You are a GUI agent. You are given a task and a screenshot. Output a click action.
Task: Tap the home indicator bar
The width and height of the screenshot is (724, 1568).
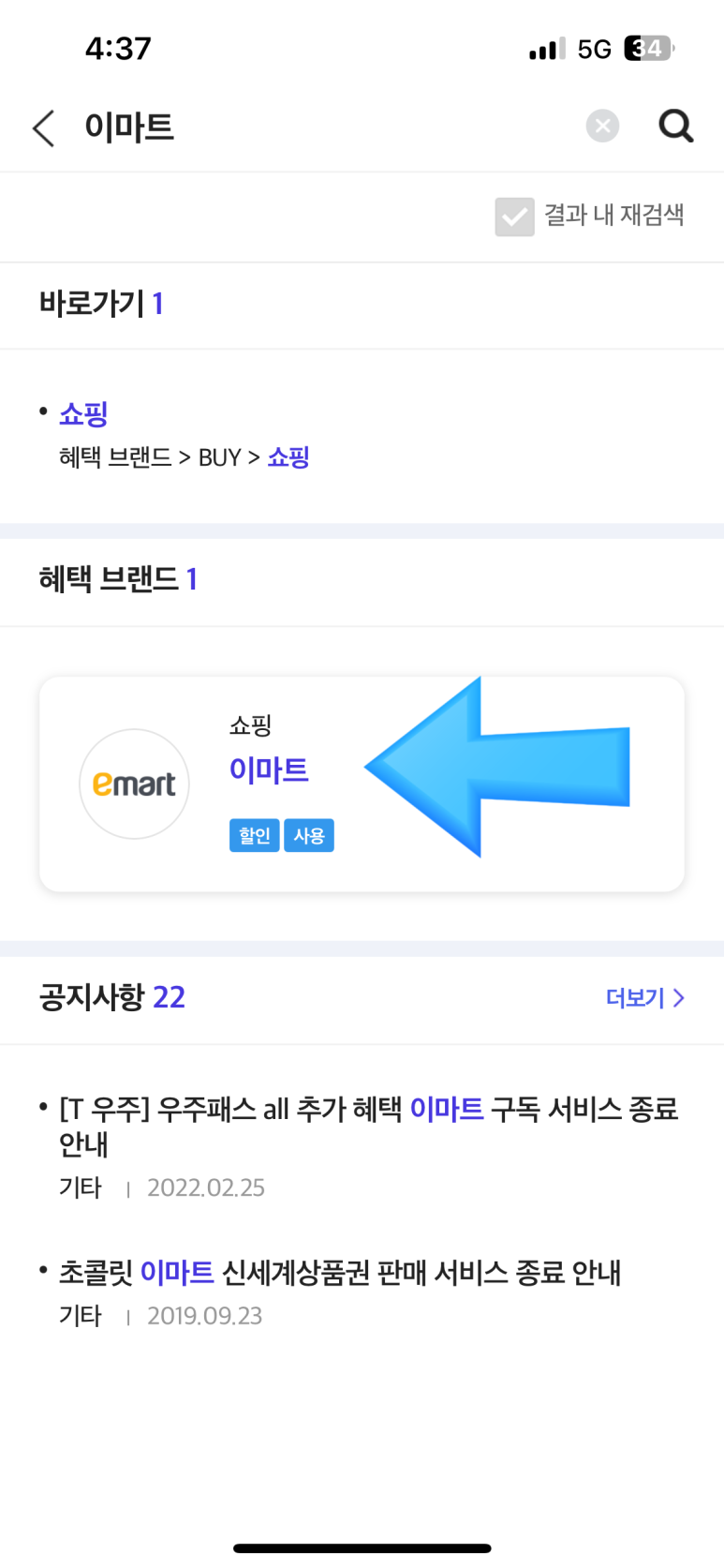pyautogui.click(x=362, y=1548)
